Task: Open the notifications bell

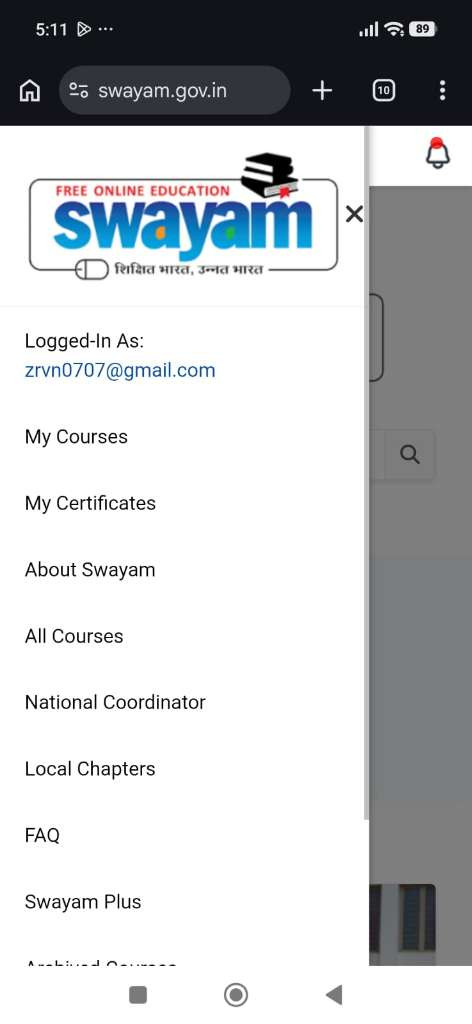Action: 438,154
